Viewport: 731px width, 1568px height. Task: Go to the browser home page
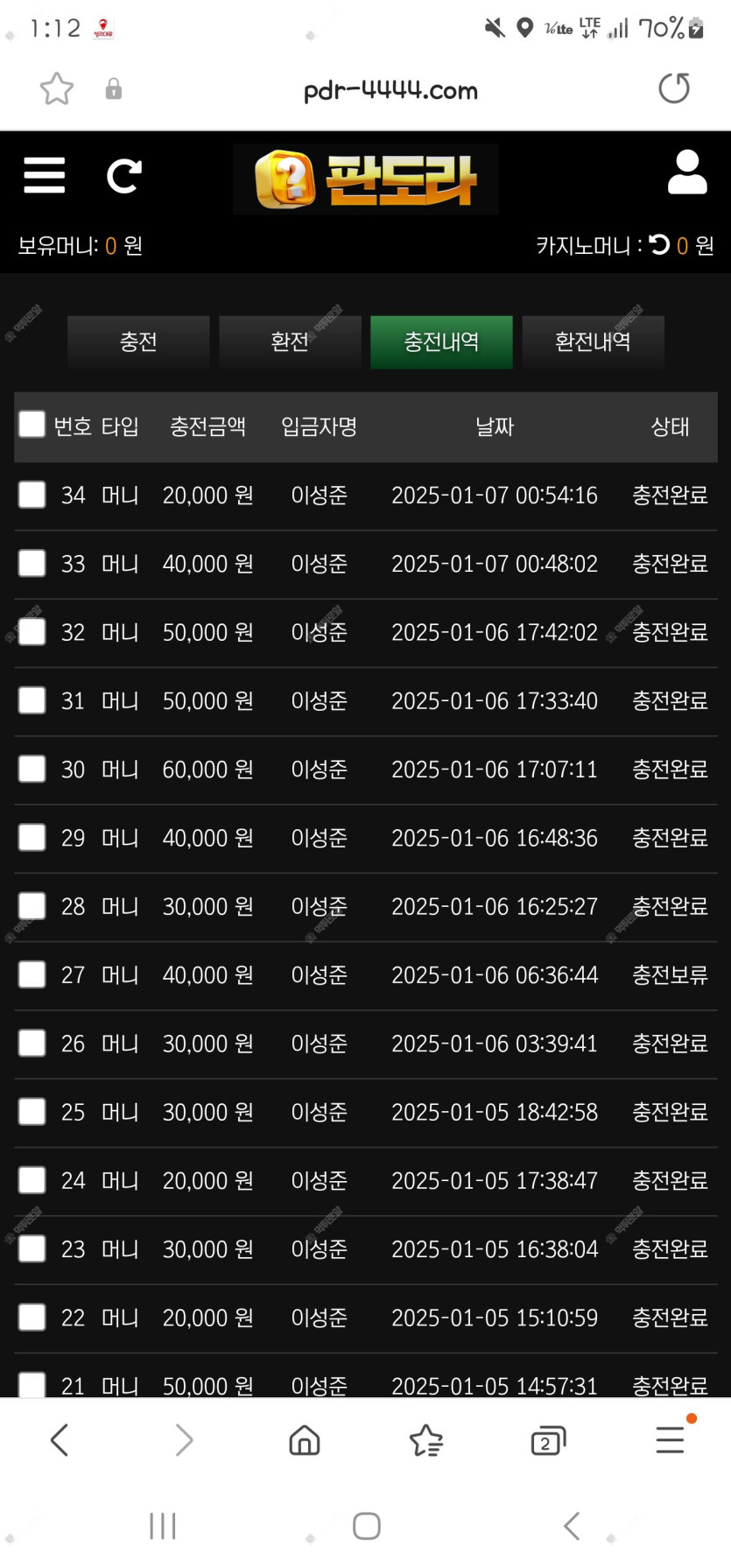click(305, 1439)
